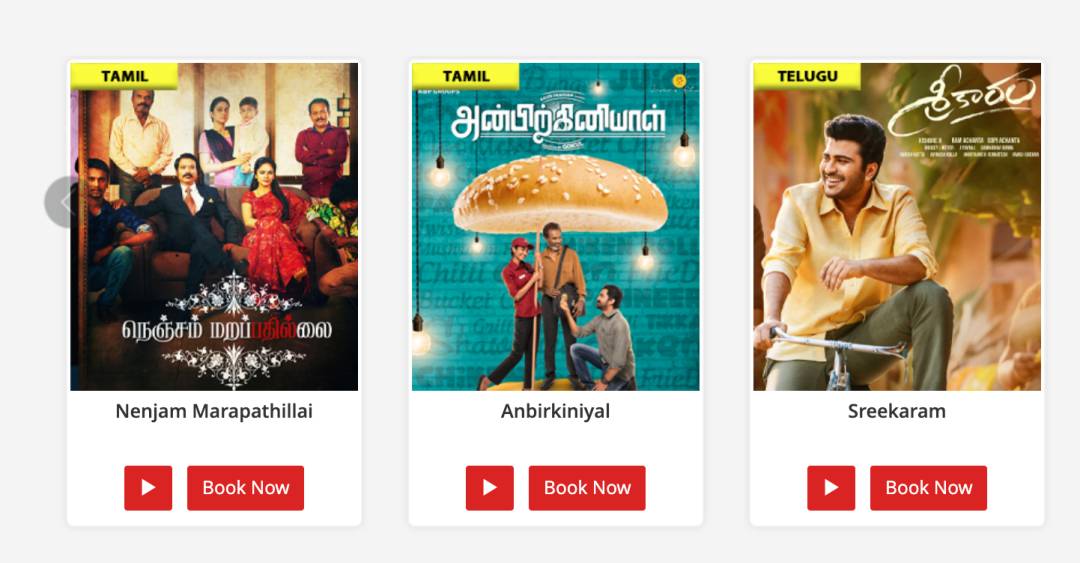Open the Nenjam Marapathillai movie poster
The image size is (1080, 563).
214,227
